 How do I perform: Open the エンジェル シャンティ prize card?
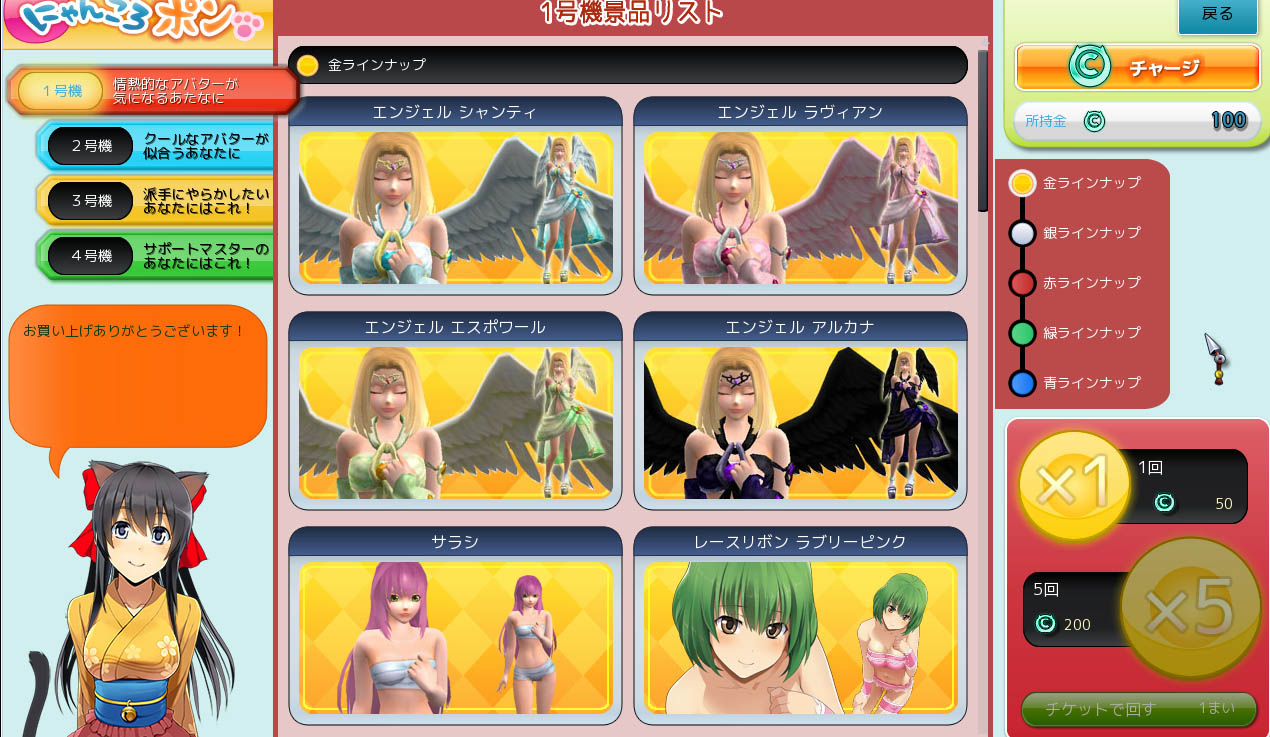[x=455, y=196]
